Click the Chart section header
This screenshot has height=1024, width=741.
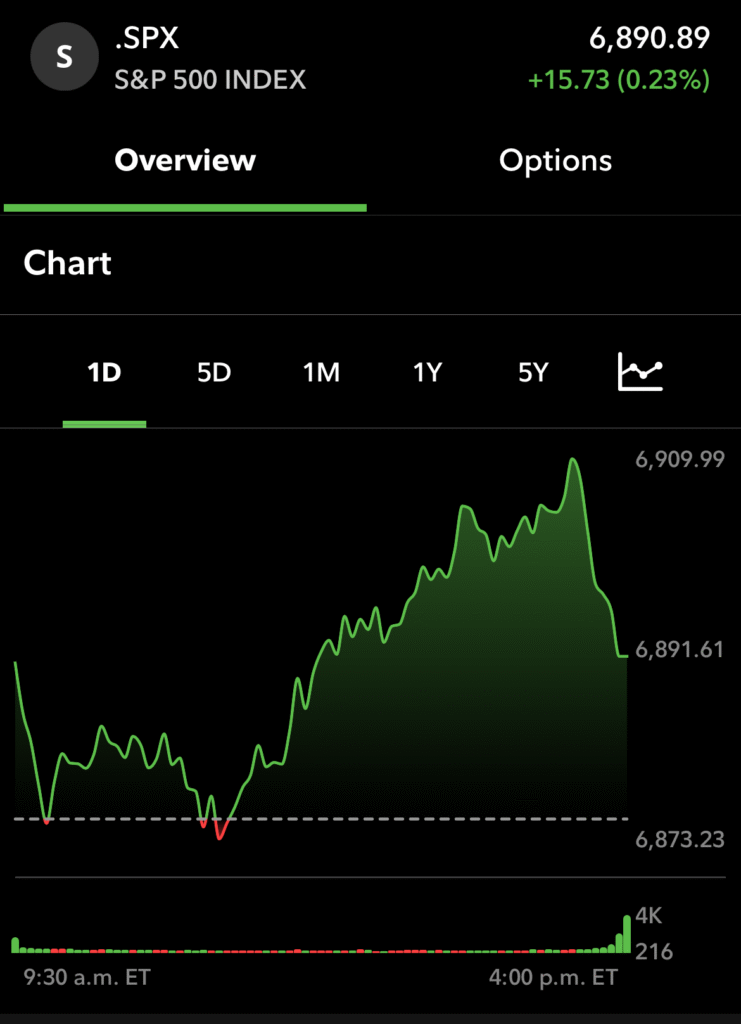(66, 264)
